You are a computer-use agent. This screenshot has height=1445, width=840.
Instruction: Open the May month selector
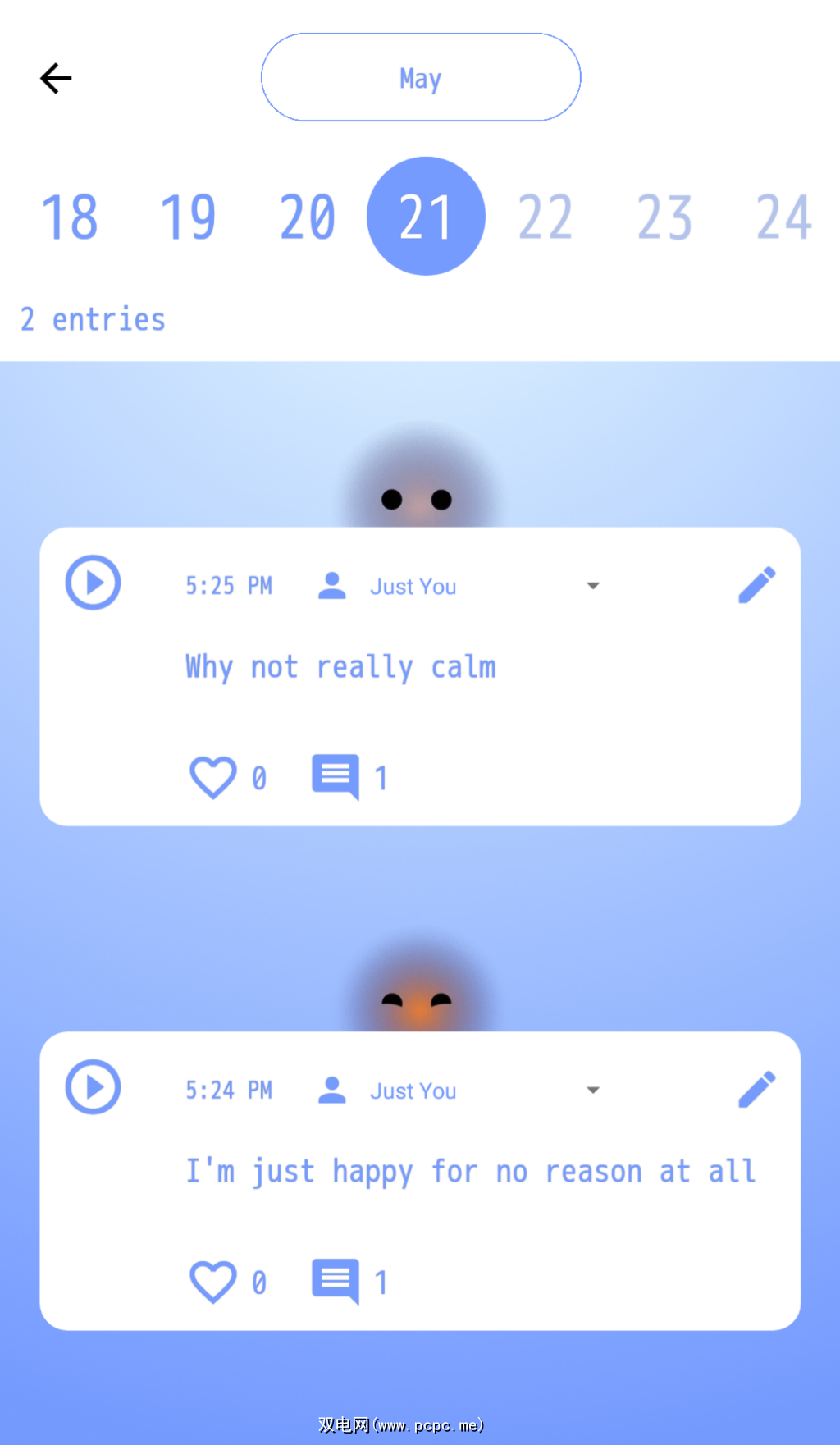coord(421,78)
